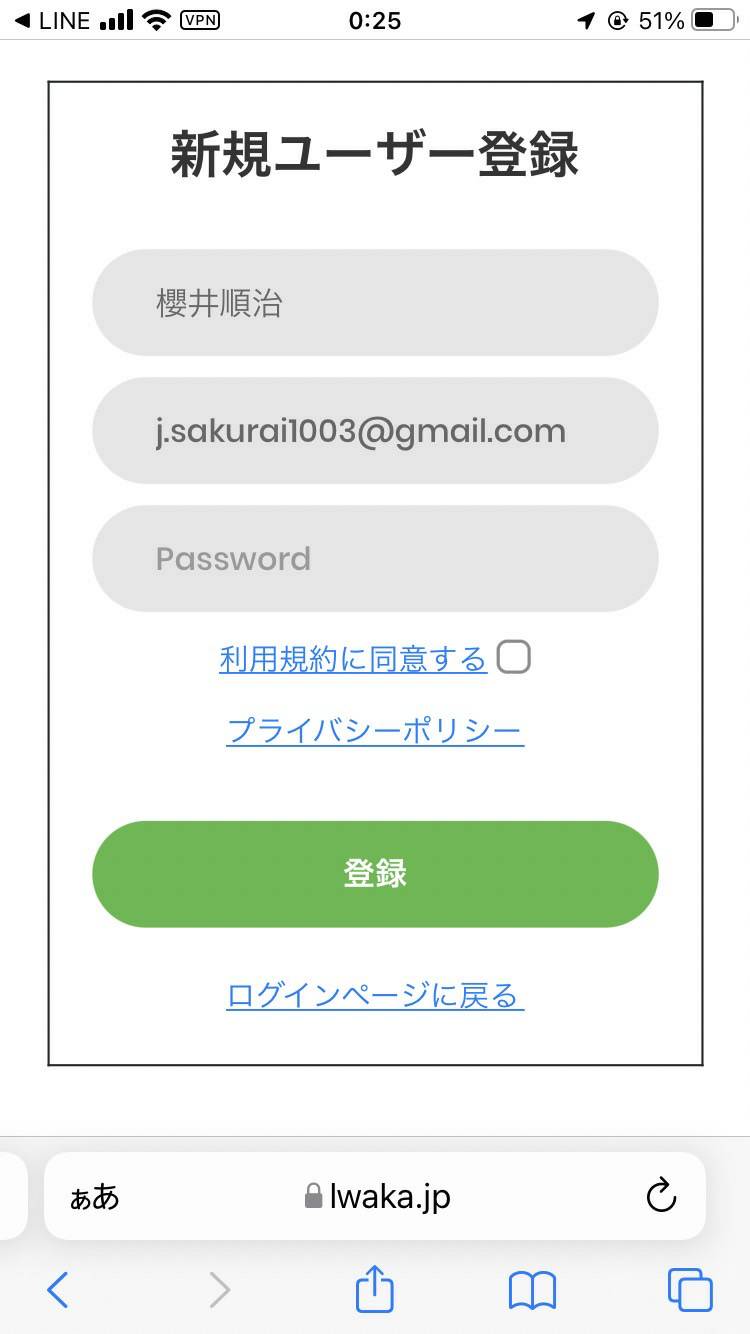Viewport: 750px width, 1334px height.
Task: Check the 利用規約に同意する checkbox
Action: coord(514,658)
